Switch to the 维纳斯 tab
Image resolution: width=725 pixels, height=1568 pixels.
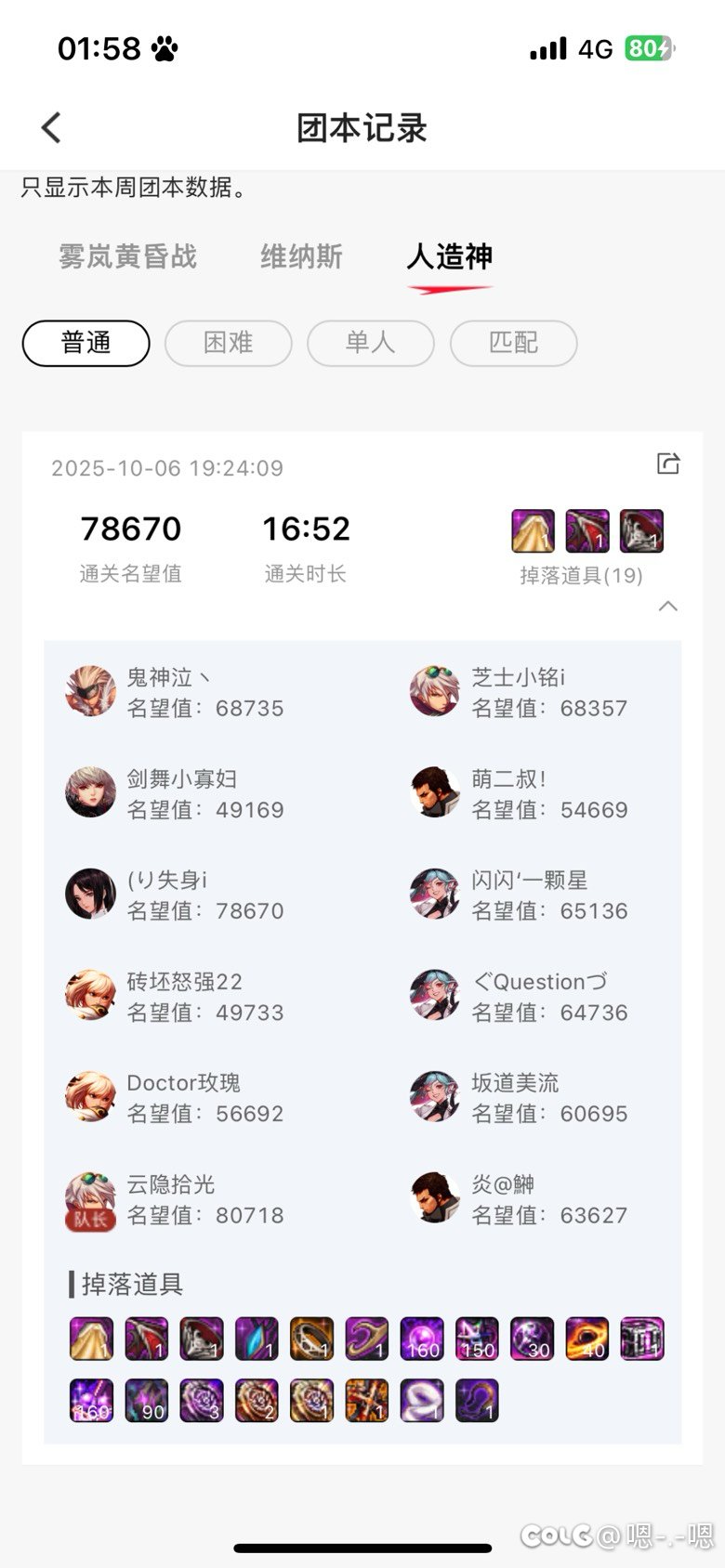tap(301, 256)
